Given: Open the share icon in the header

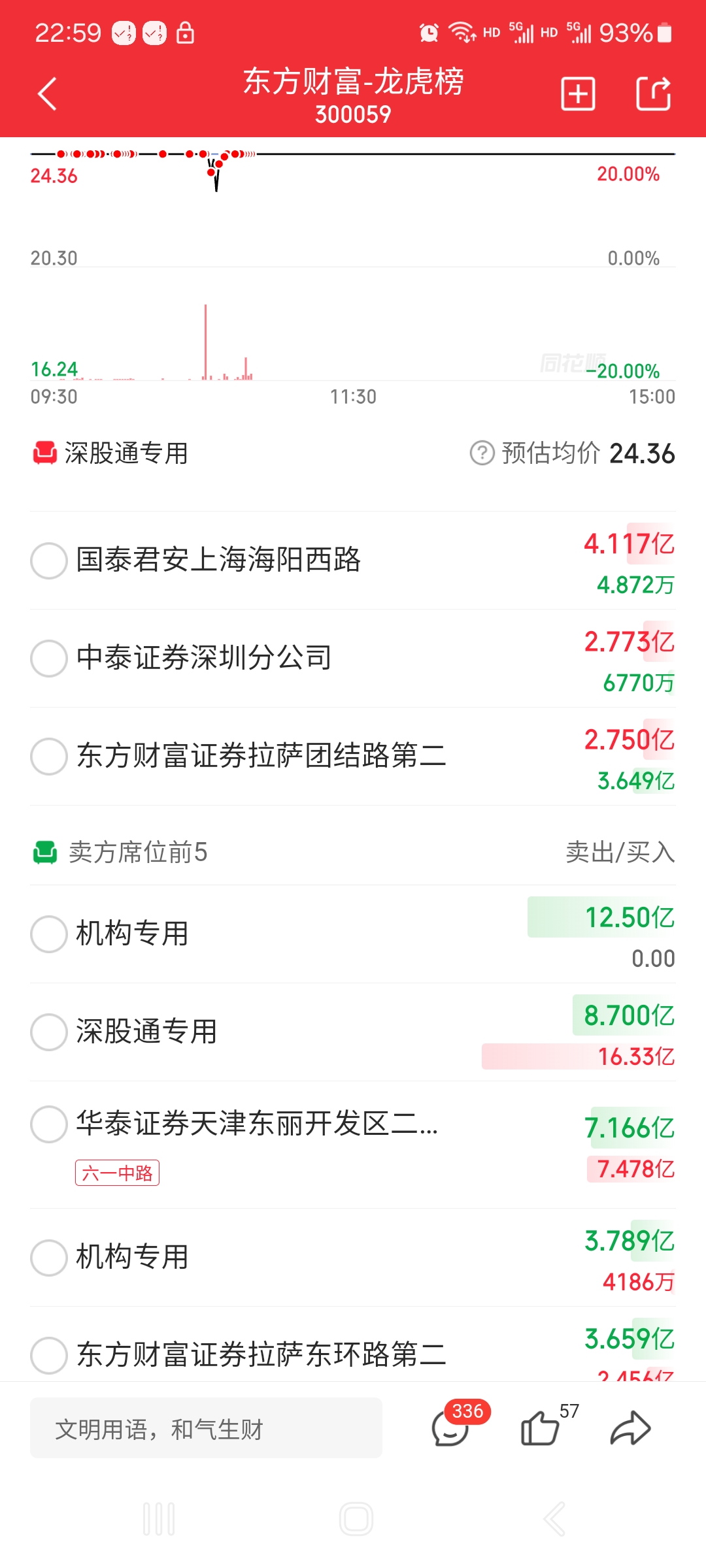Looking at the screenshot, I should [653, 94].
